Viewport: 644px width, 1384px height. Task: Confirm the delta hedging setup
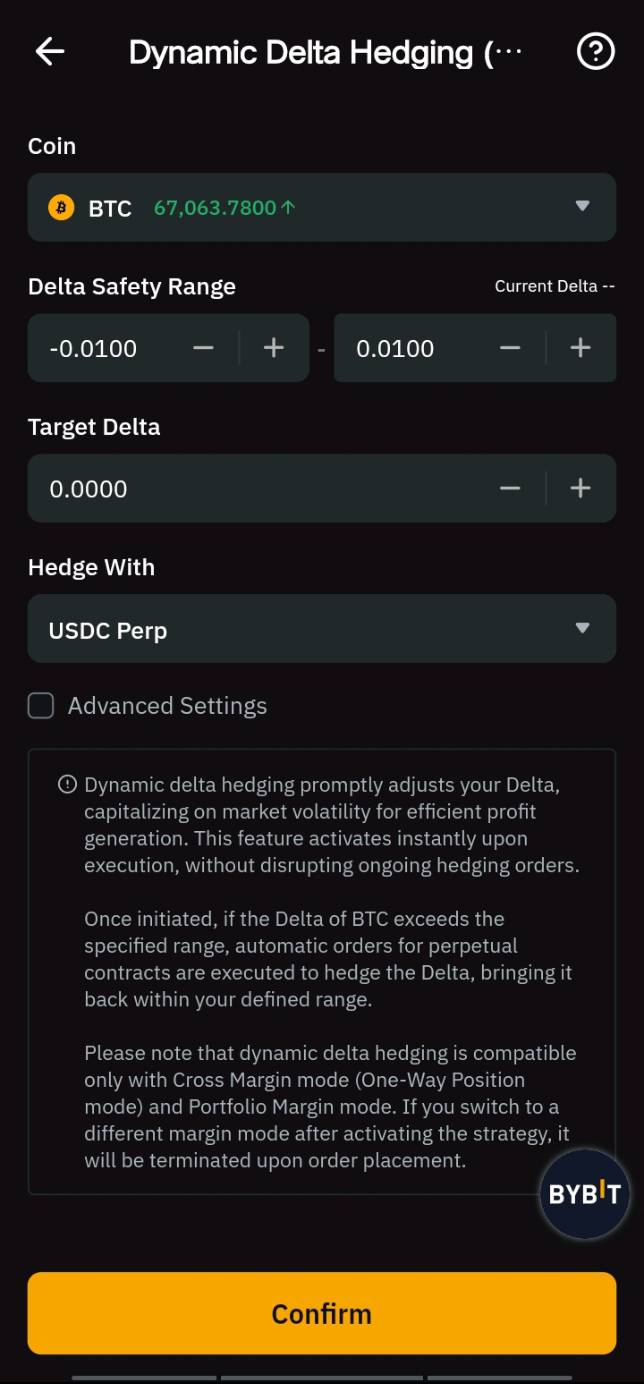(x=321, y=1313)
